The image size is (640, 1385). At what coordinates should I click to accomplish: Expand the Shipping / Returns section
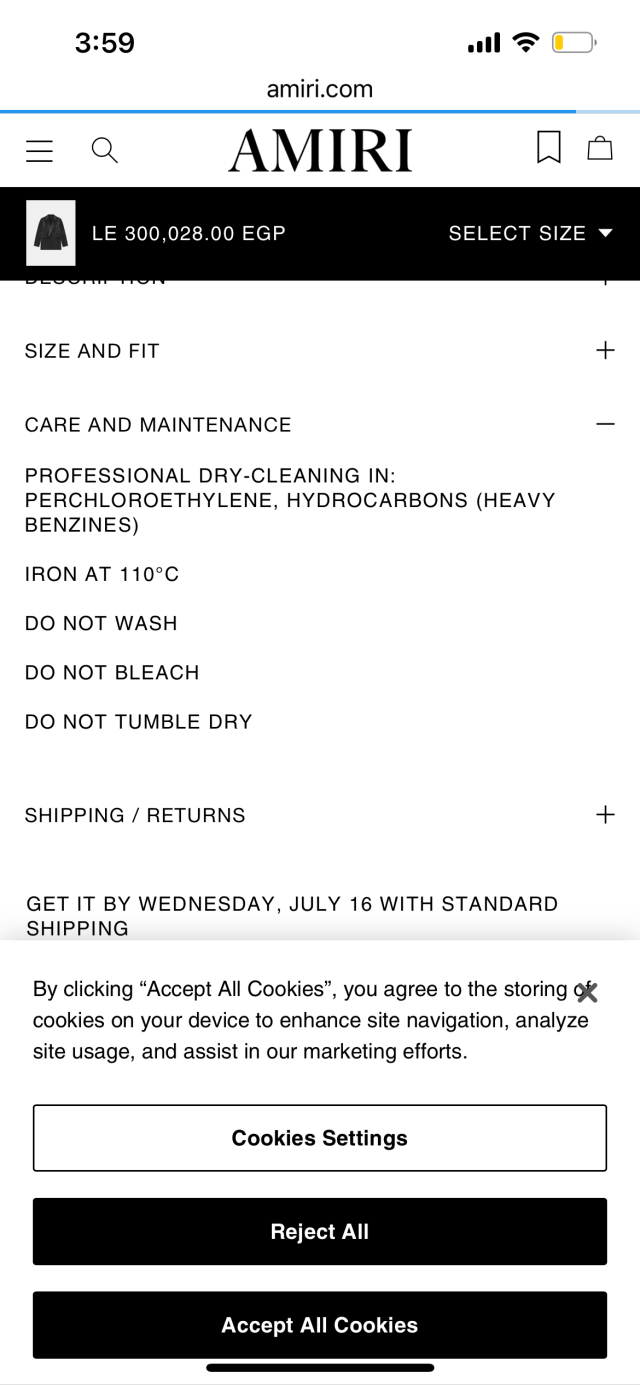click(x=320, y=815)
